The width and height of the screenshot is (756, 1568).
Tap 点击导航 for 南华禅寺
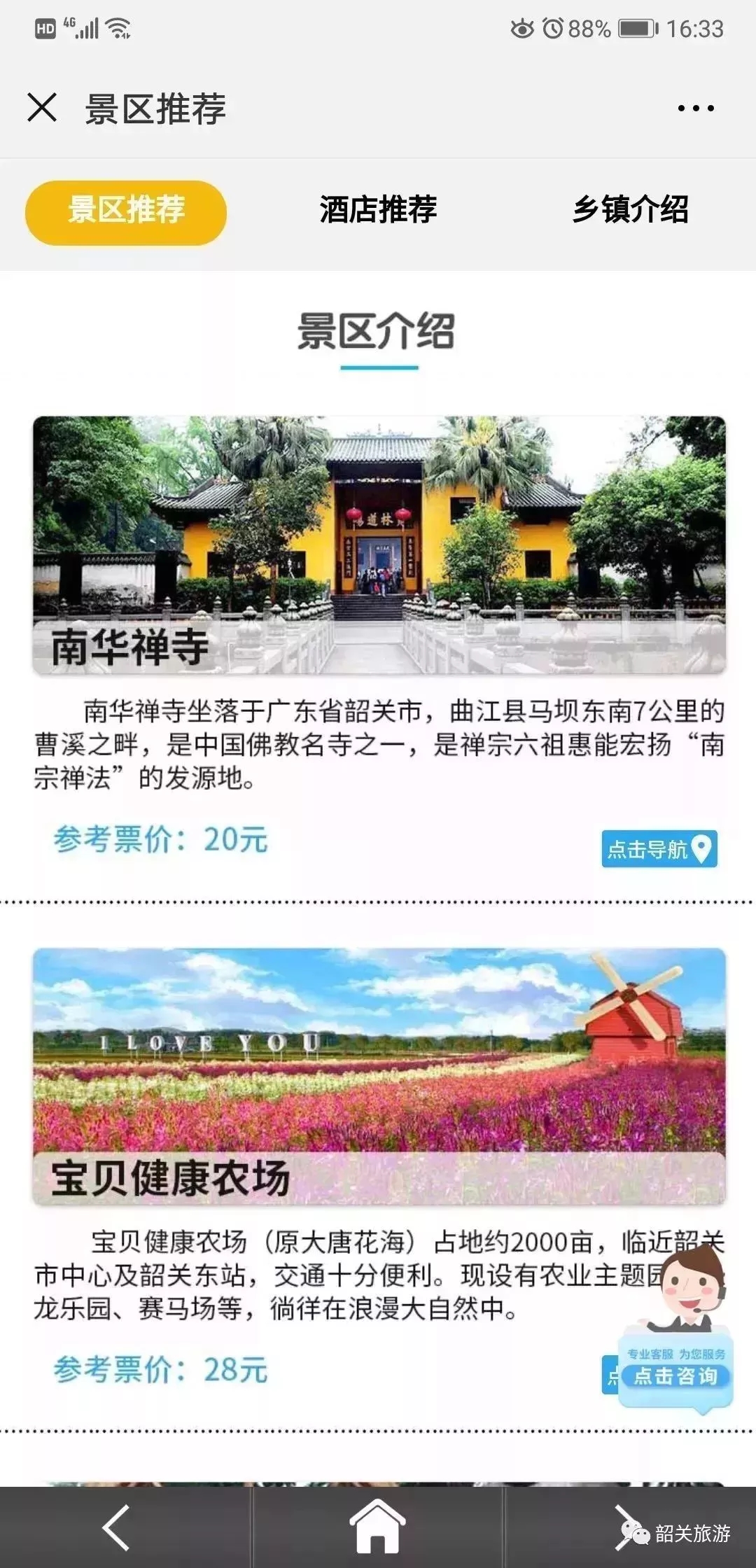pos(659,849)
